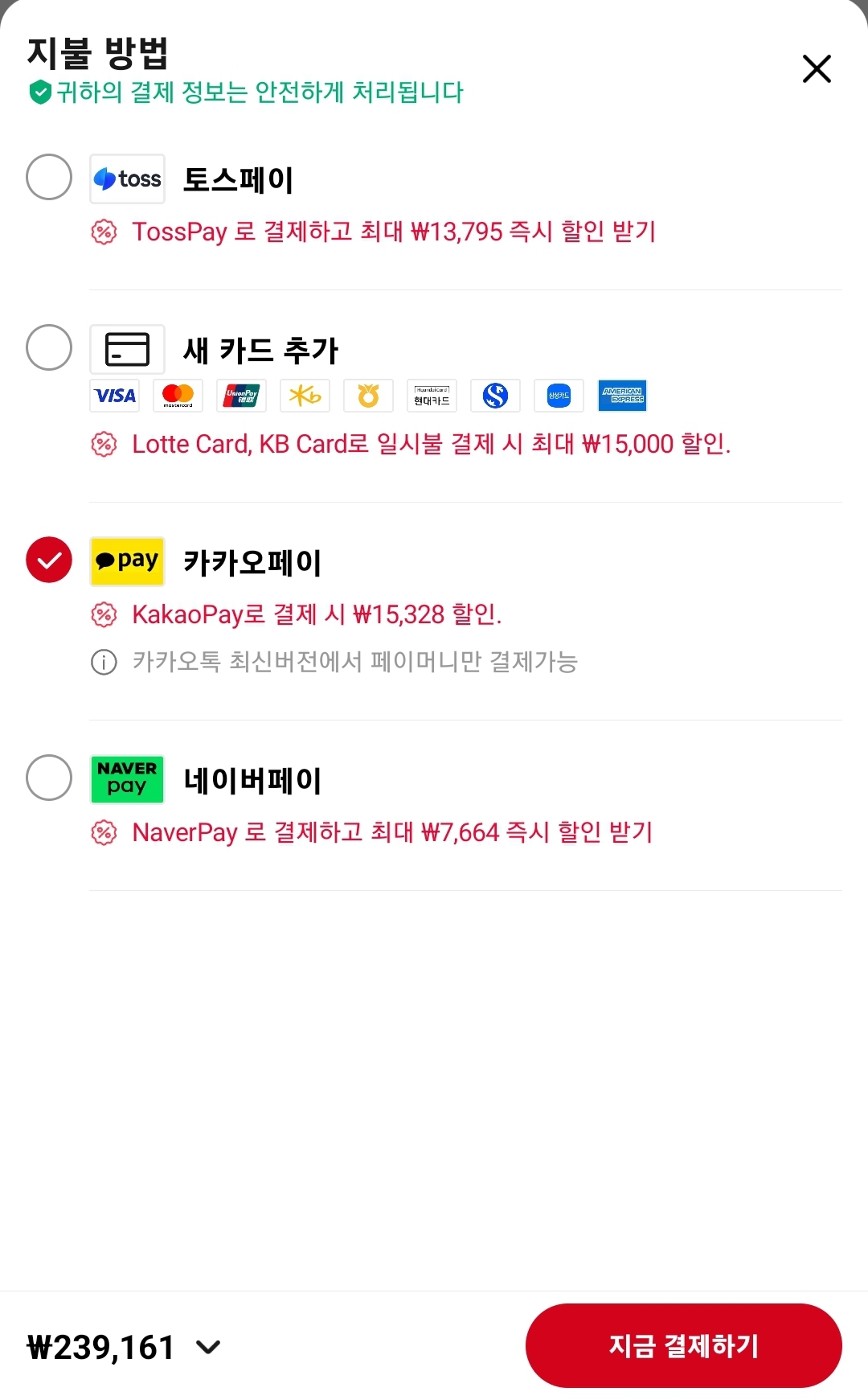Close the 지불 방법 payment sheet

[x=816, y=69]
